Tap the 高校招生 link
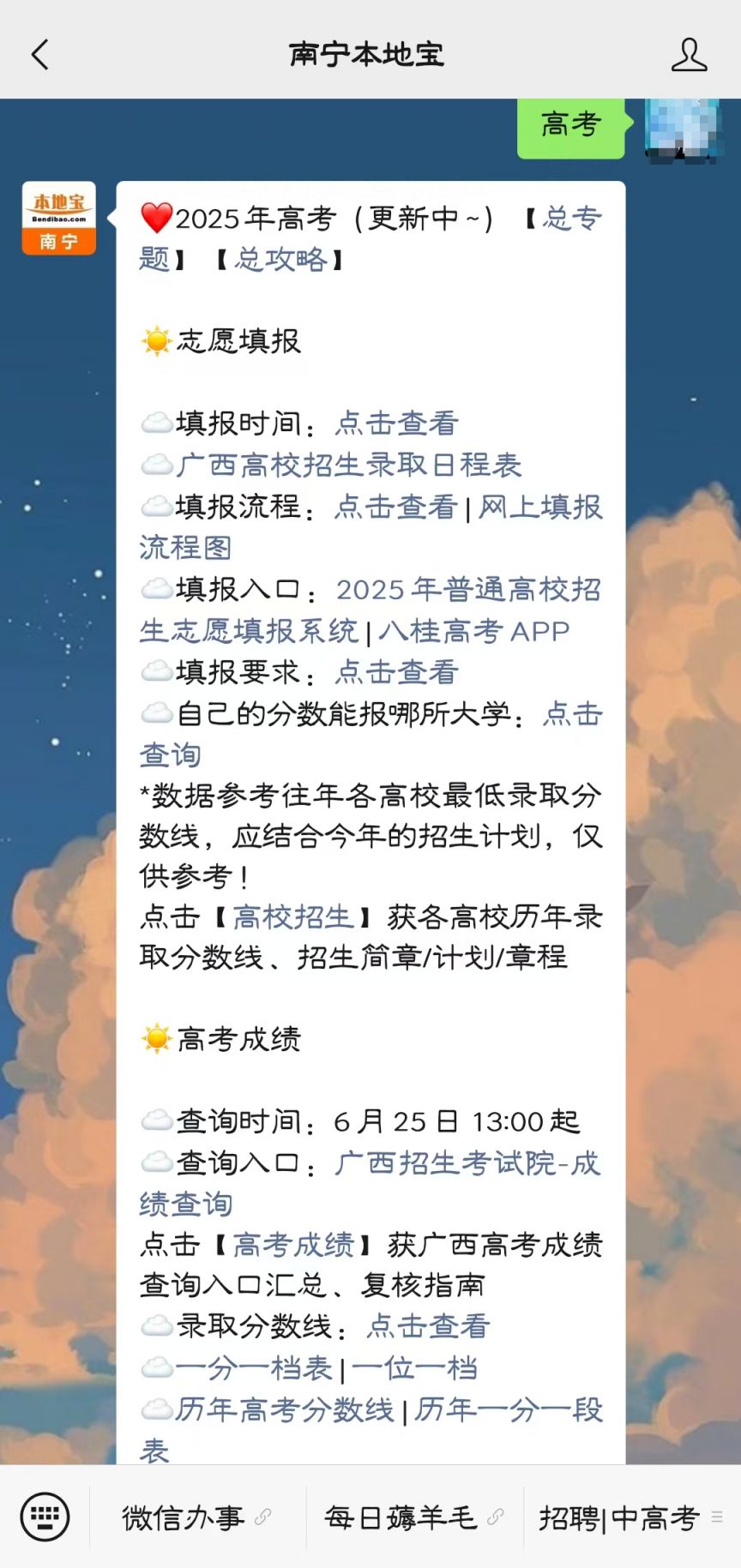Image resolution: width=741 pixels, height=1568 pixels. (x=292, y=916)
